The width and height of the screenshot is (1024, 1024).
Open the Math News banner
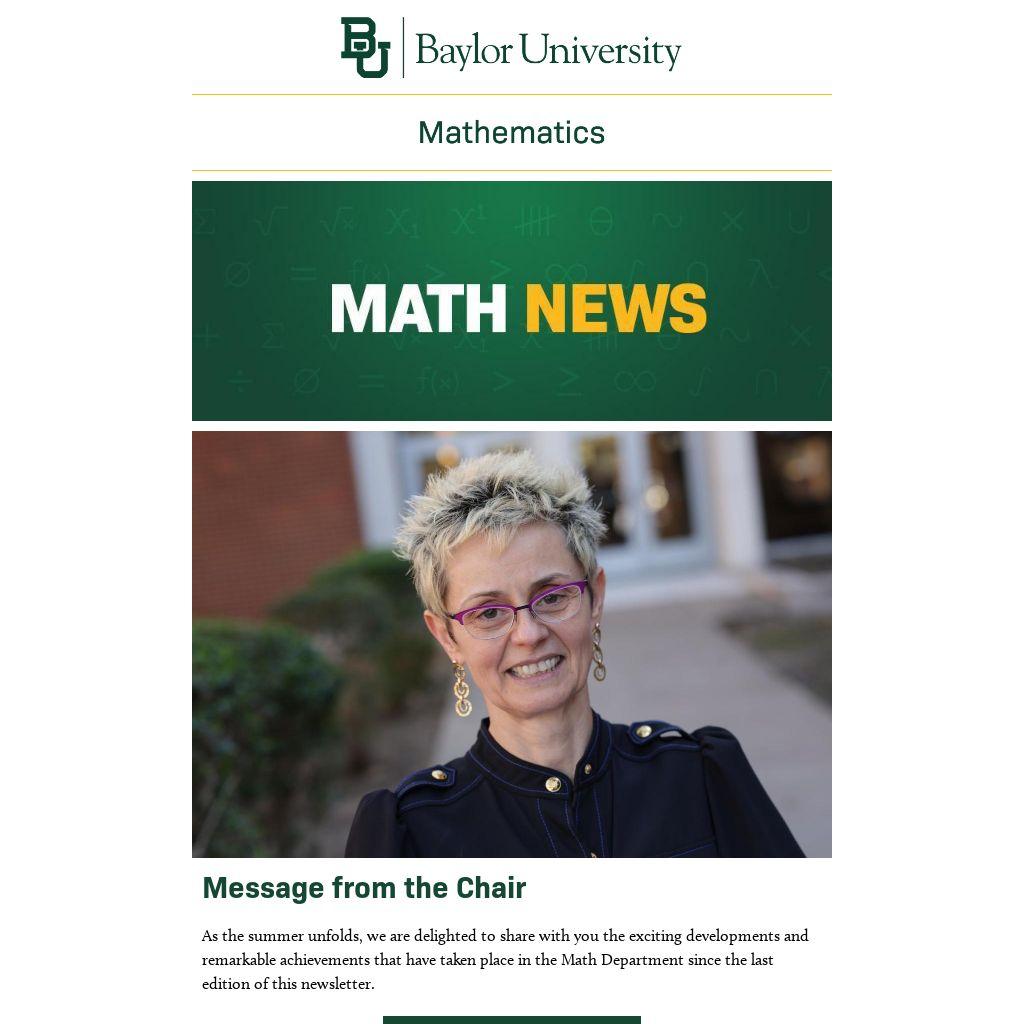pyautogui.click(x=511, y=301)
